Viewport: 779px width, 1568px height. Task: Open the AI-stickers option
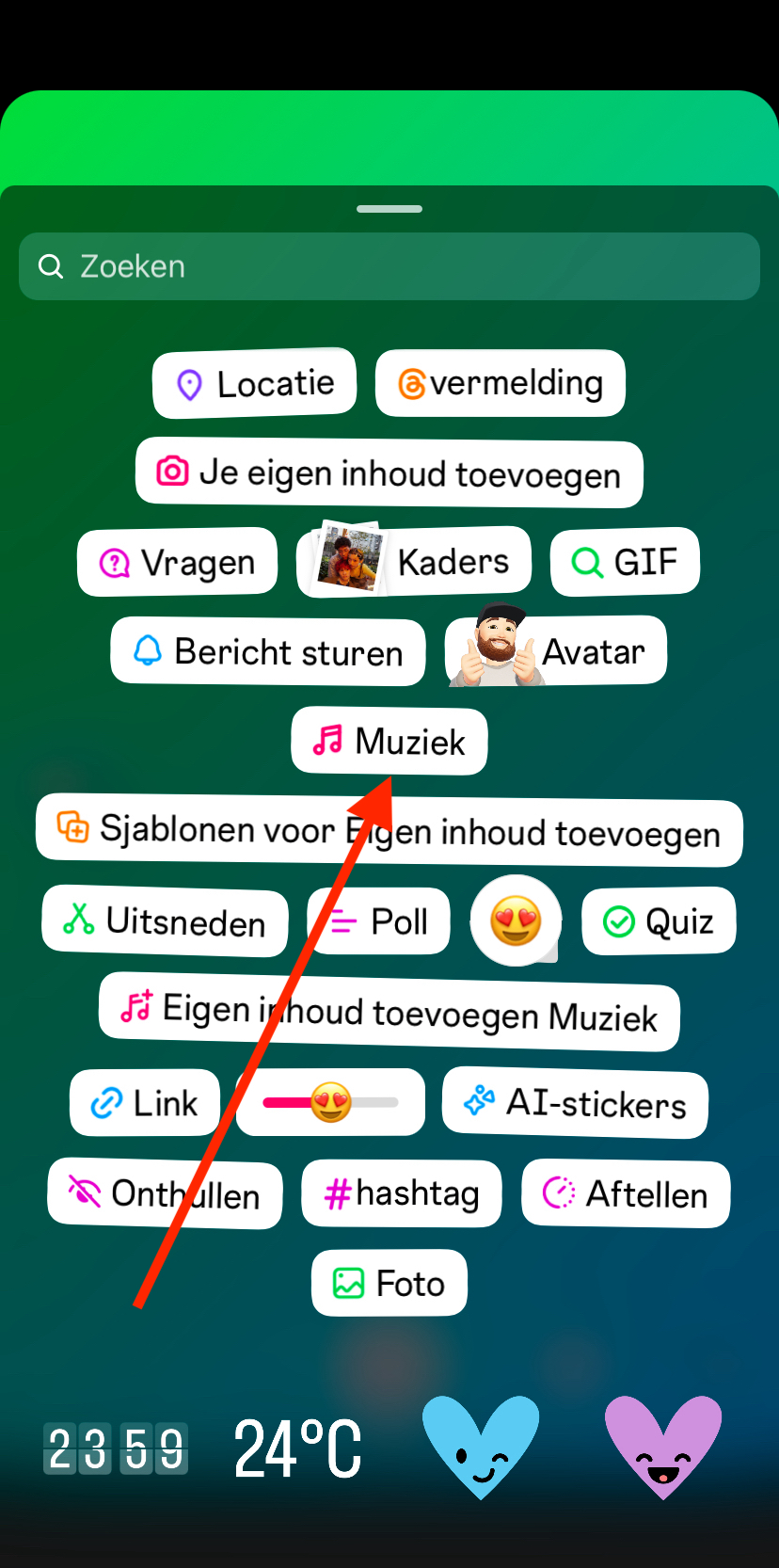tap(575, 1103)
